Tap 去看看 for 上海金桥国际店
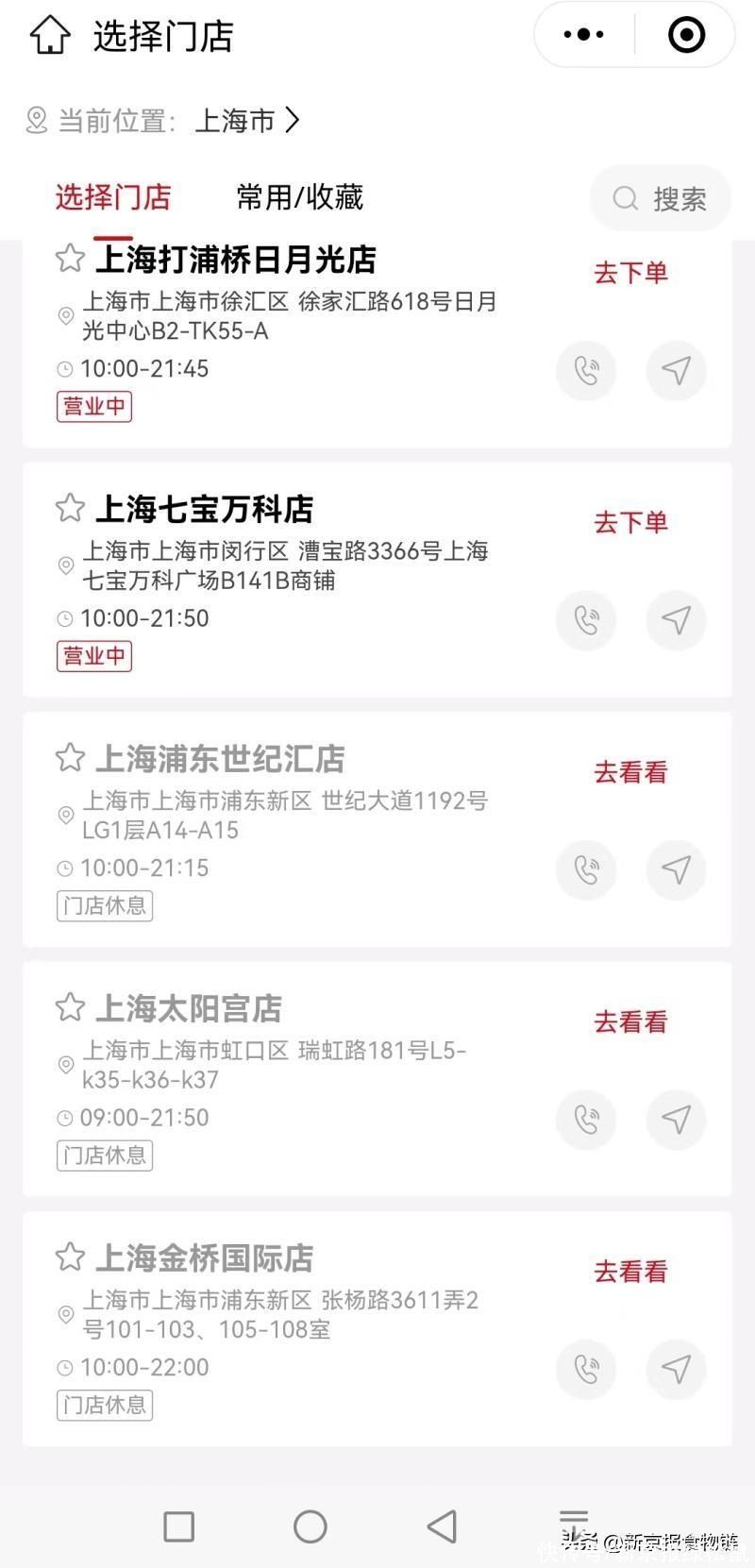This screenshot has width=755, height=1568. click(630, 1272)
